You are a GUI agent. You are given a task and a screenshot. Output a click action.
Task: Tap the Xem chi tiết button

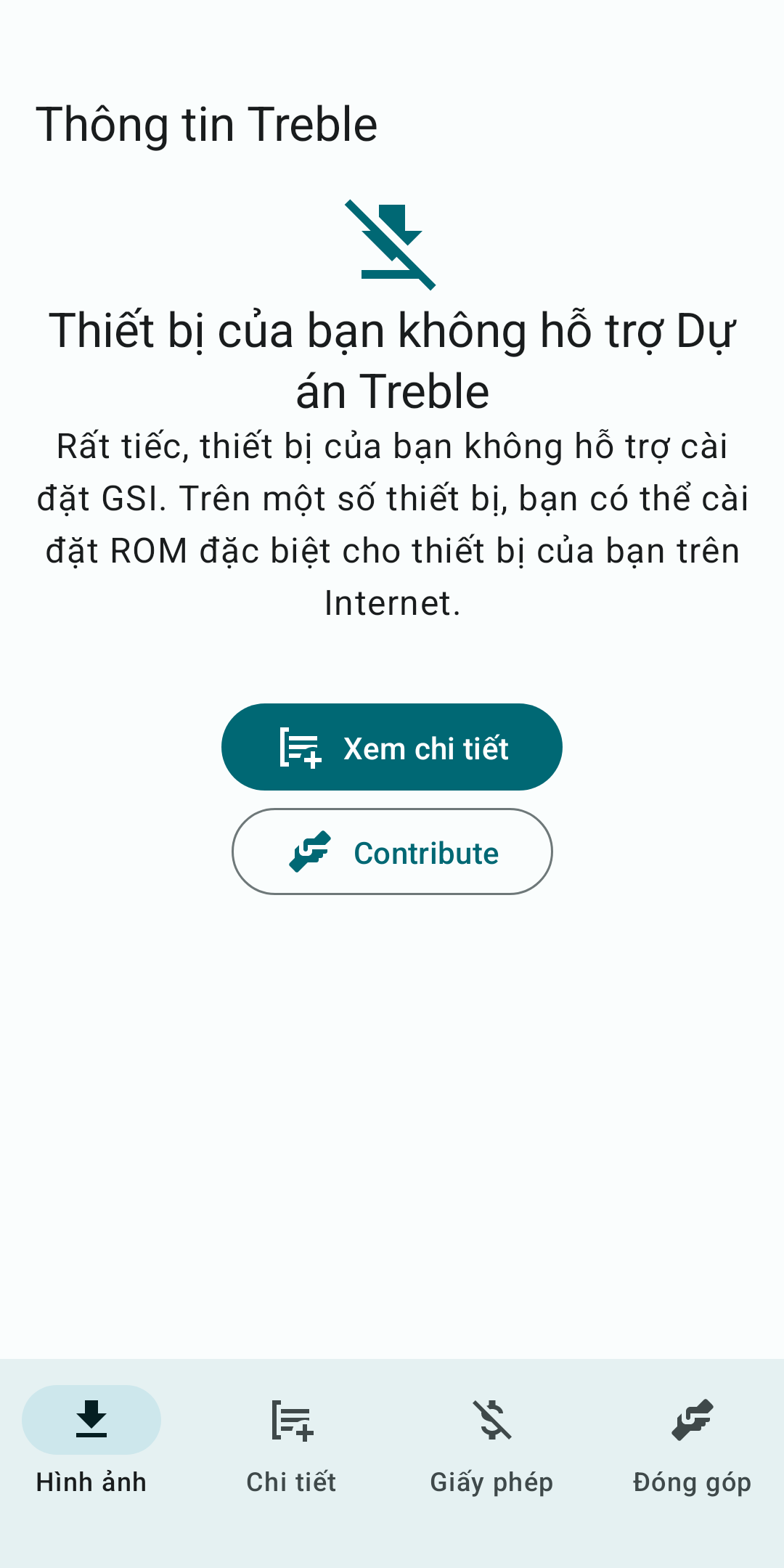click(392, 747)
